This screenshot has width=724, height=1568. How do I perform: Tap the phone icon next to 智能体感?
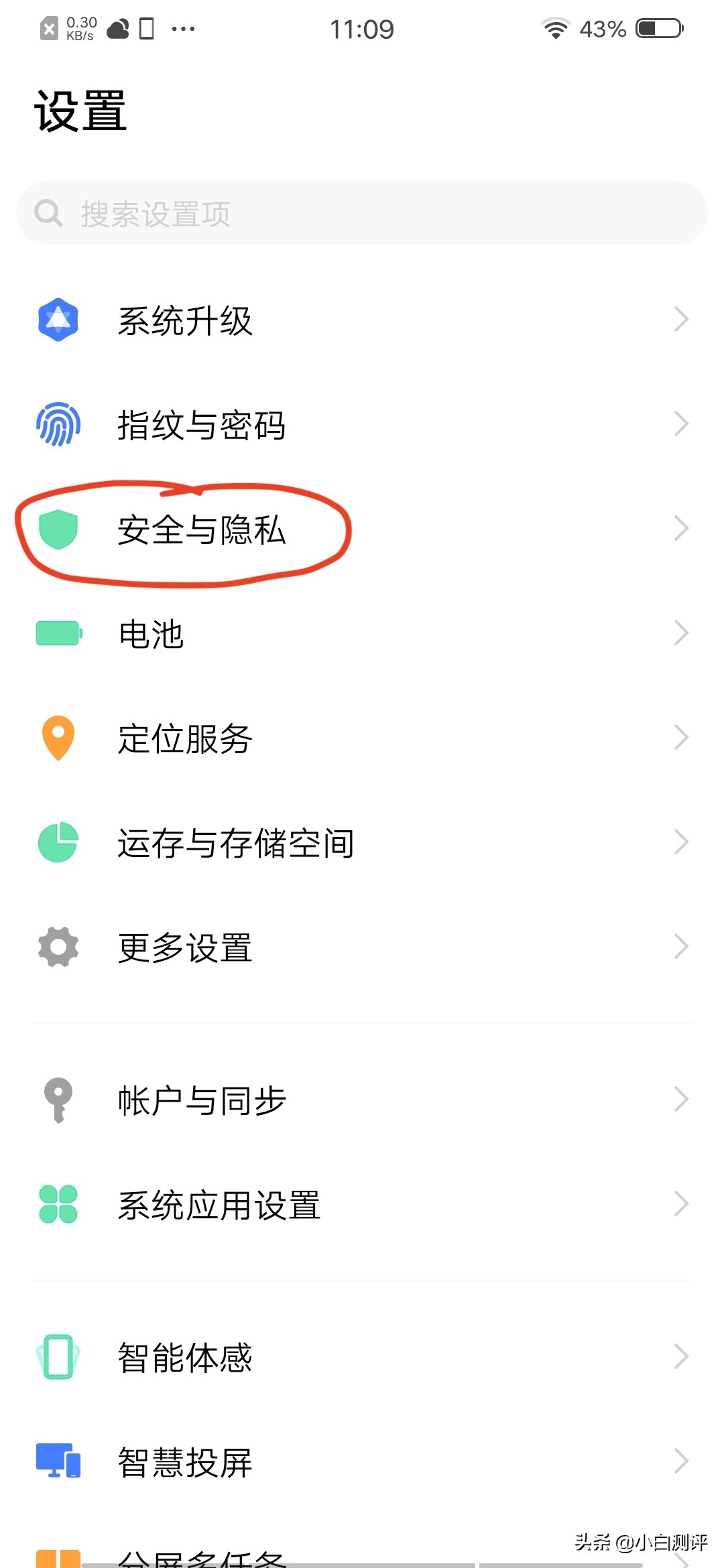point(58,1358)
